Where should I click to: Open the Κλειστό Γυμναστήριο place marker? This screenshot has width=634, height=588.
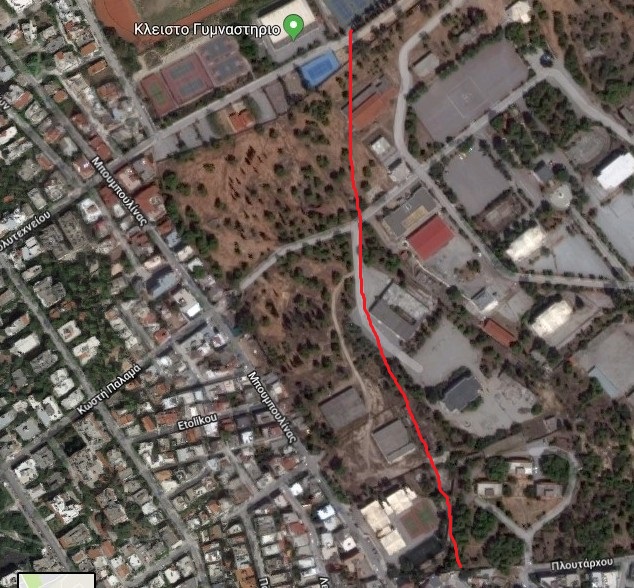pyautogui.click(x=293, y=27)
